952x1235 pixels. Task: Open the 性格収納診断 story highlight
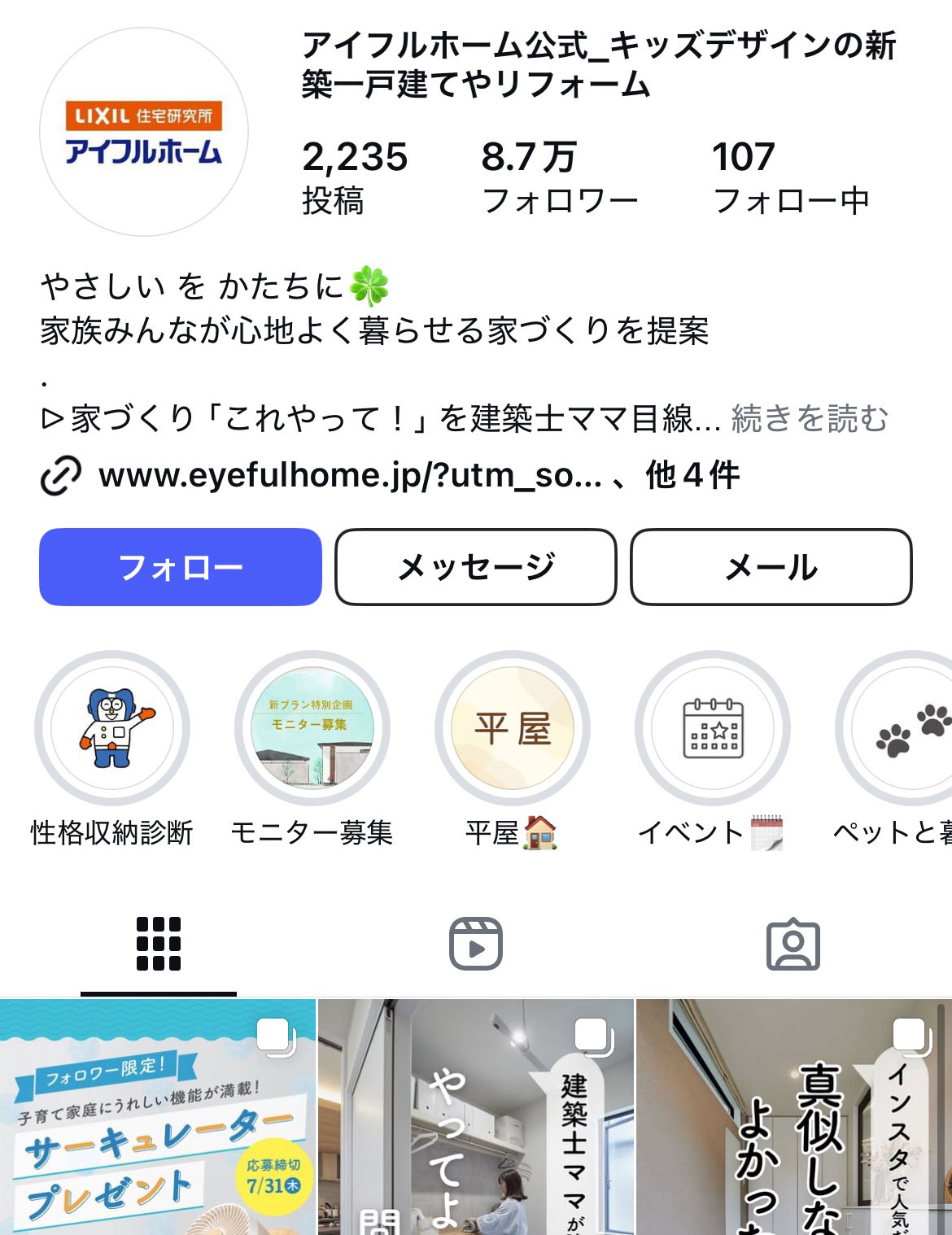point(112,728)
